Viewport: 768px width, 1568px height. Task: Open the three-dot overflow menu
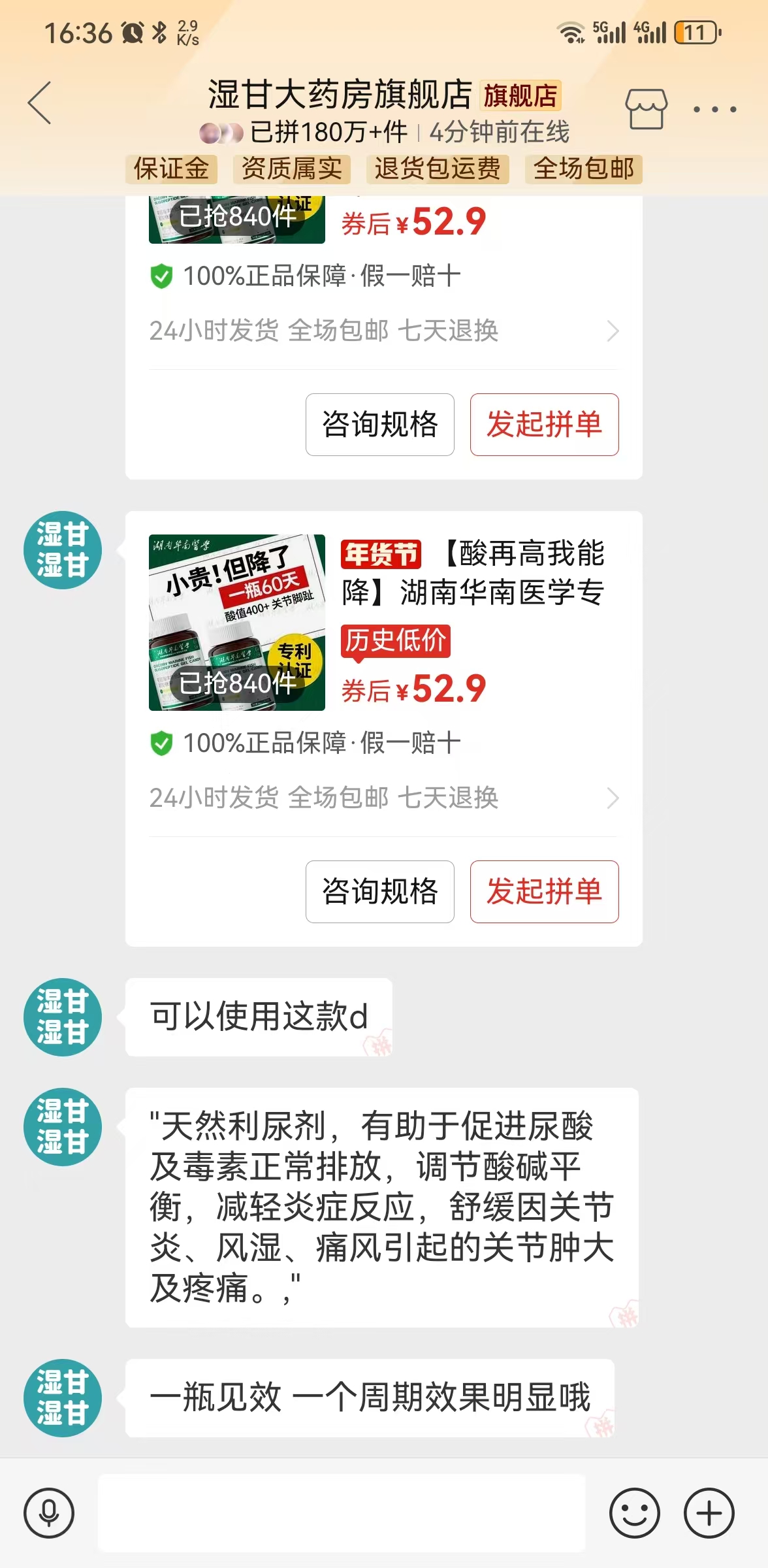[x=715, y=109]
